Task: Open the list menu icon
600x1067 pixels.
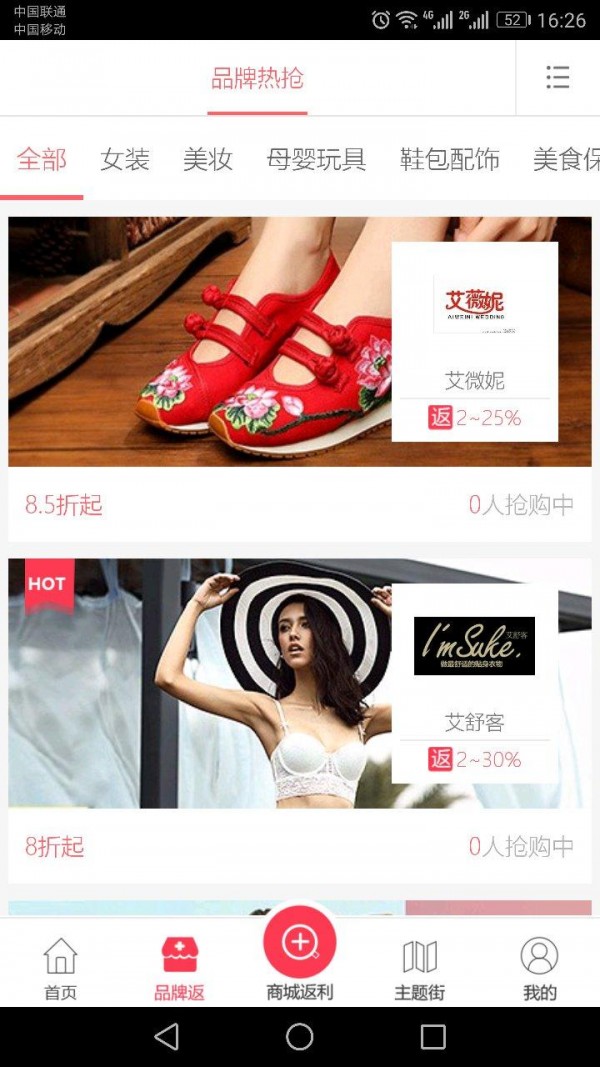Action: click(x=557, y=78)
